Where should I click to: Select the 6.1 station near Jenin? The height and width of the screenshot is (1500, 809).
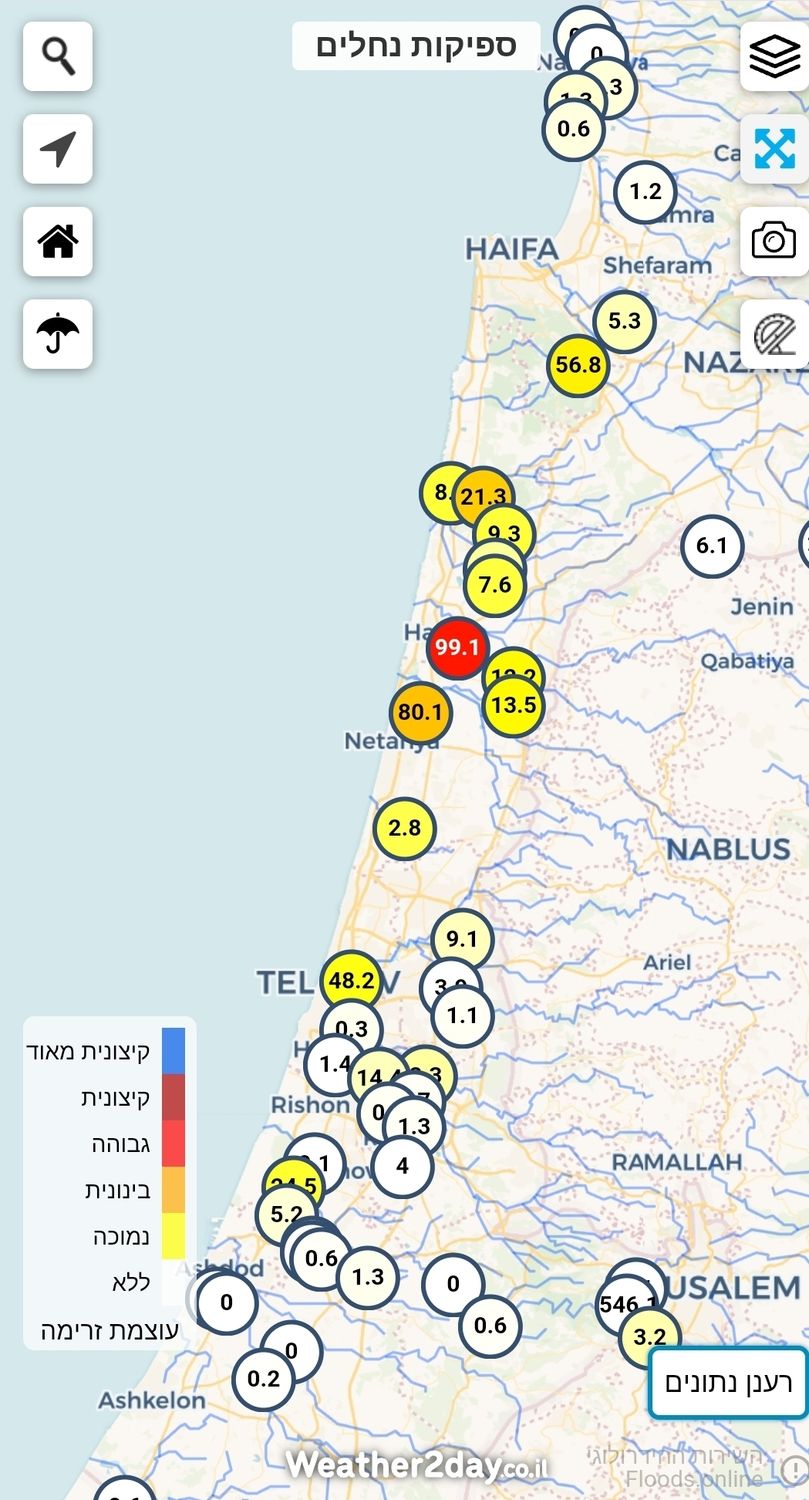coord(712,546)
